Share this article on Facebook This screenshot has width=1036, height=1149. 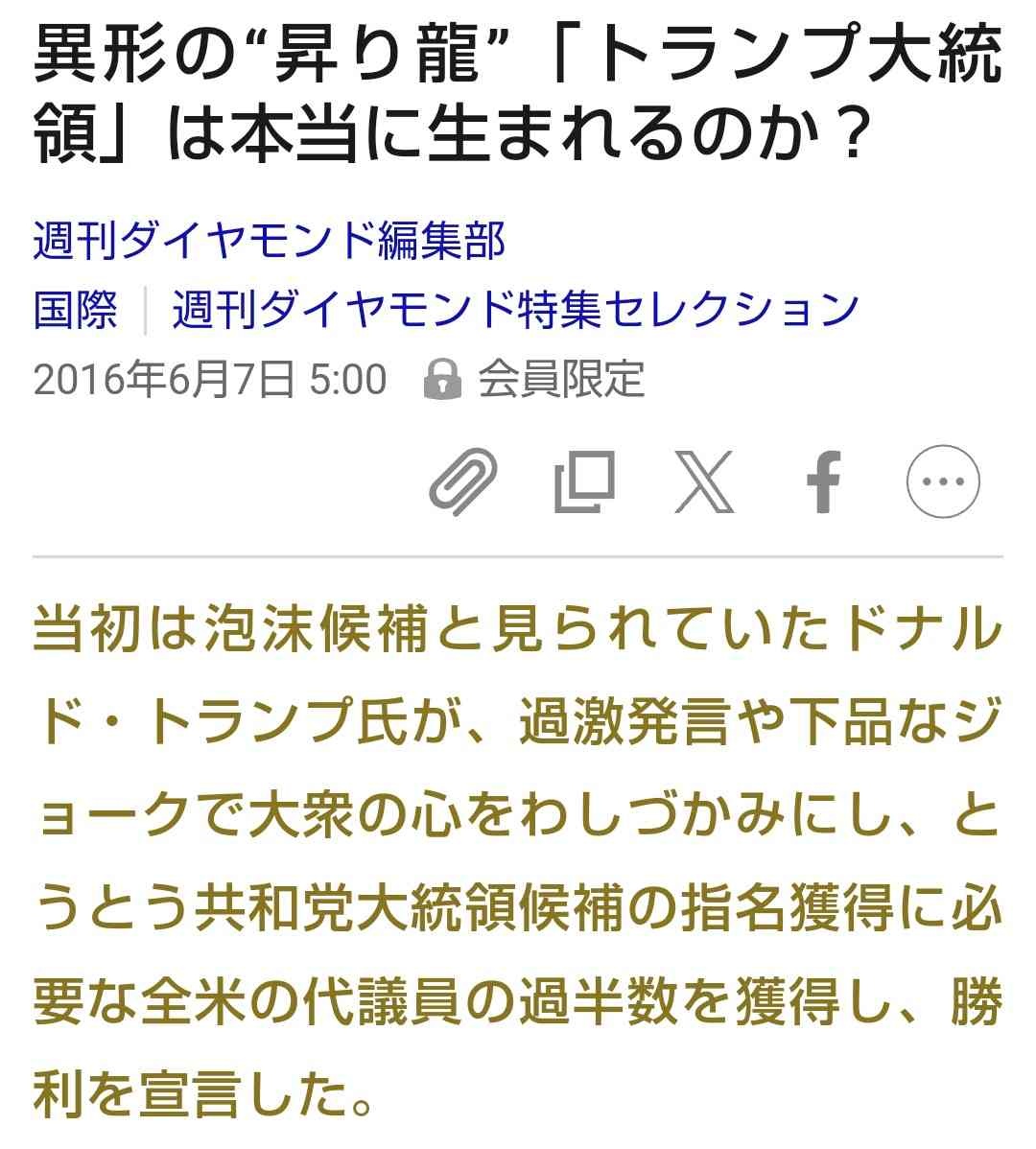point(823,481)
